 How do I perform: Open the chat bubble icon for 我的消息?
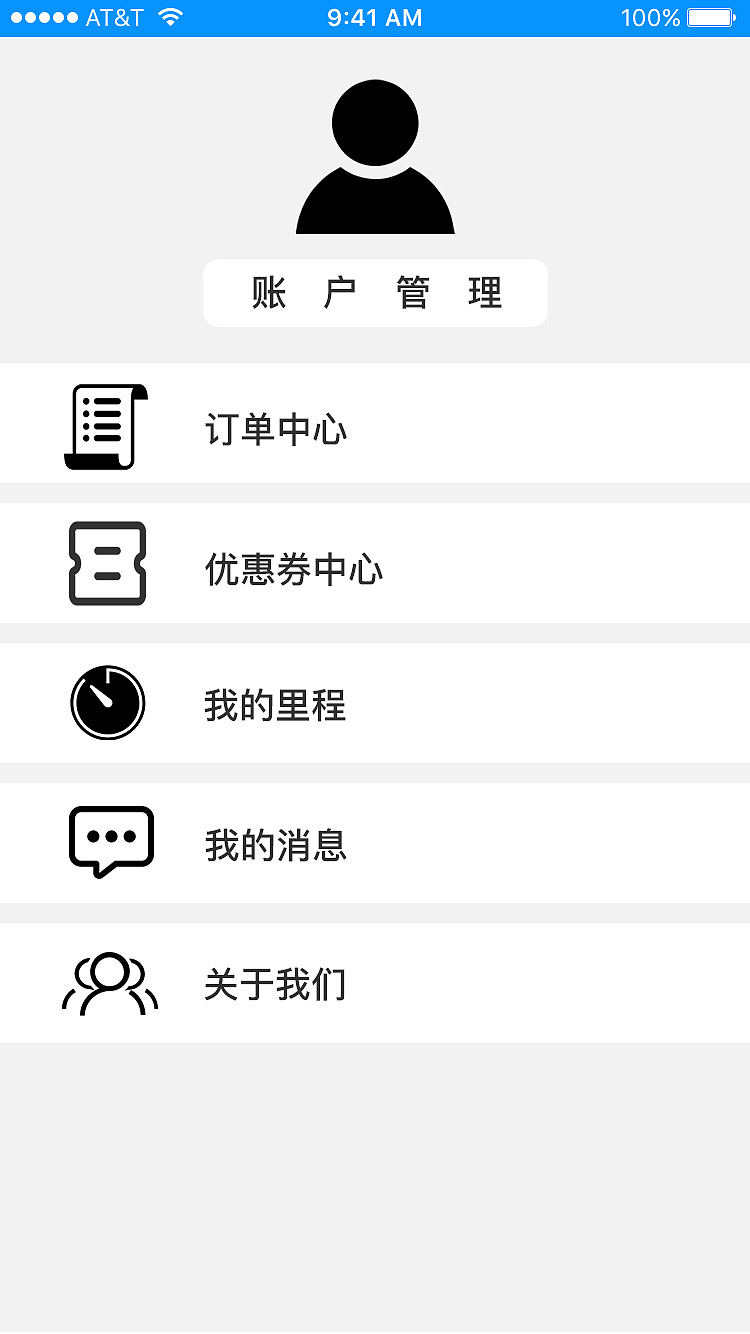pyautogui.click(x=110, y=841)
